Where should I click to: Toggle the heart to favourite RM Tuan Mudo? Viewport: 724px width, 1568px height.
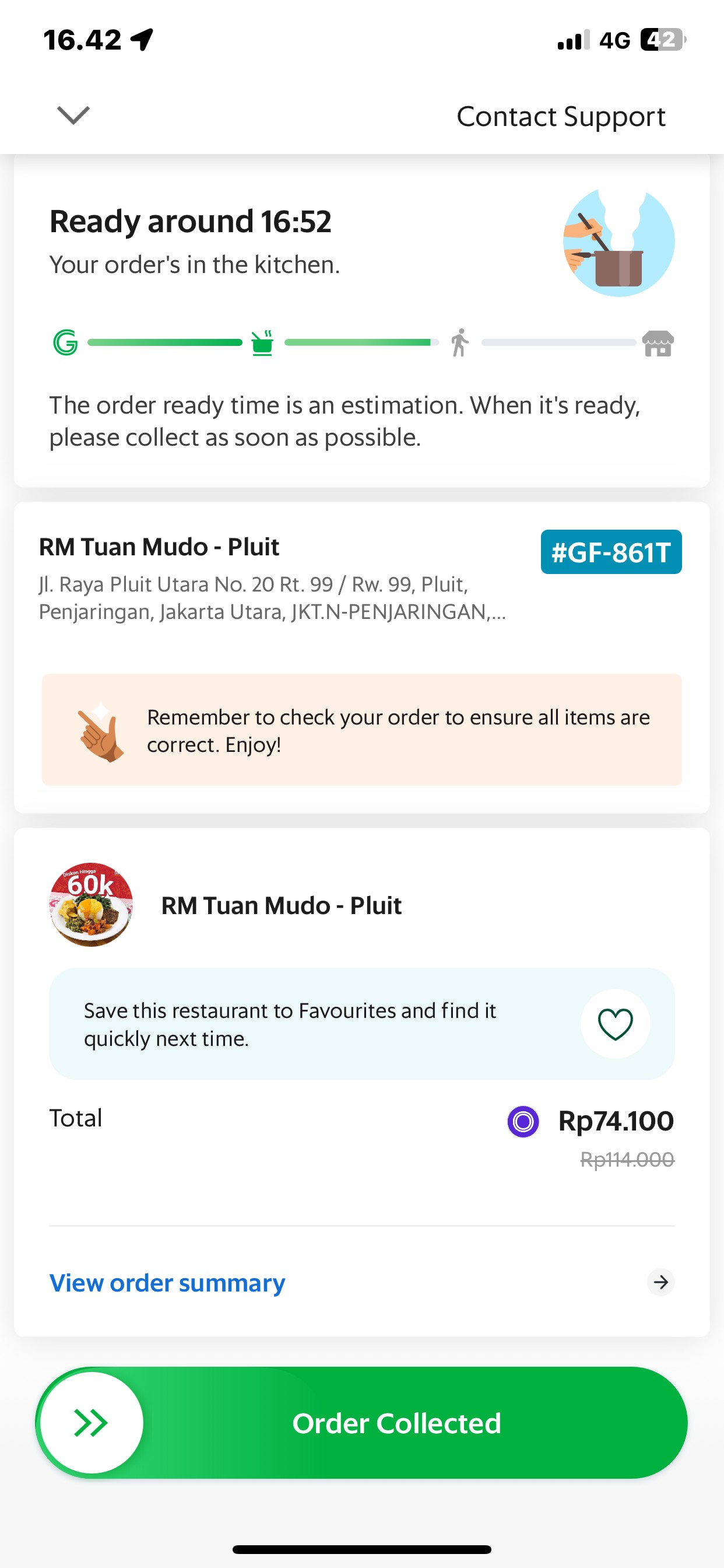pyautogui.click(x=616, y=1024)
